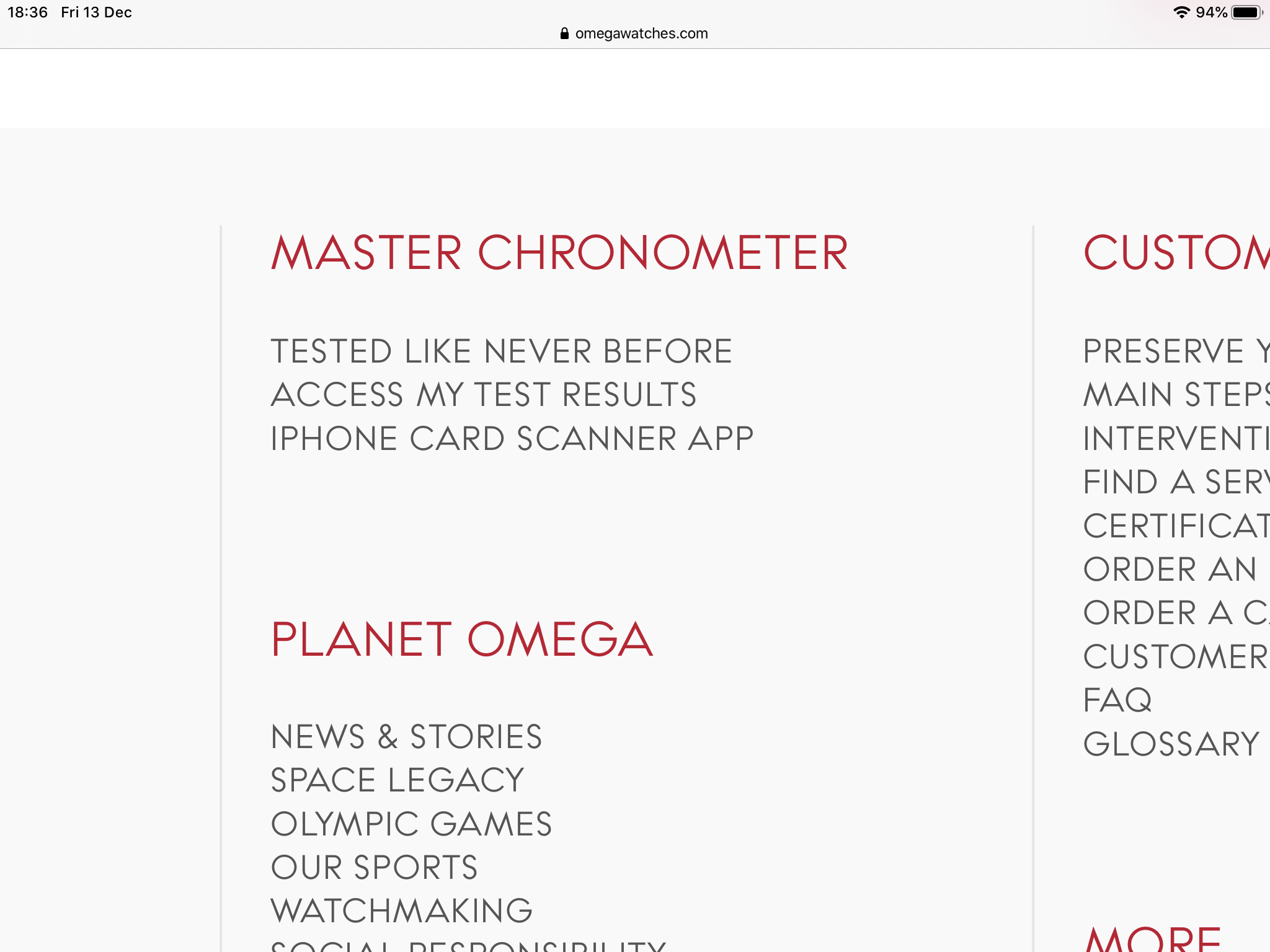Go to Space Legacy page

coord(397,780)
